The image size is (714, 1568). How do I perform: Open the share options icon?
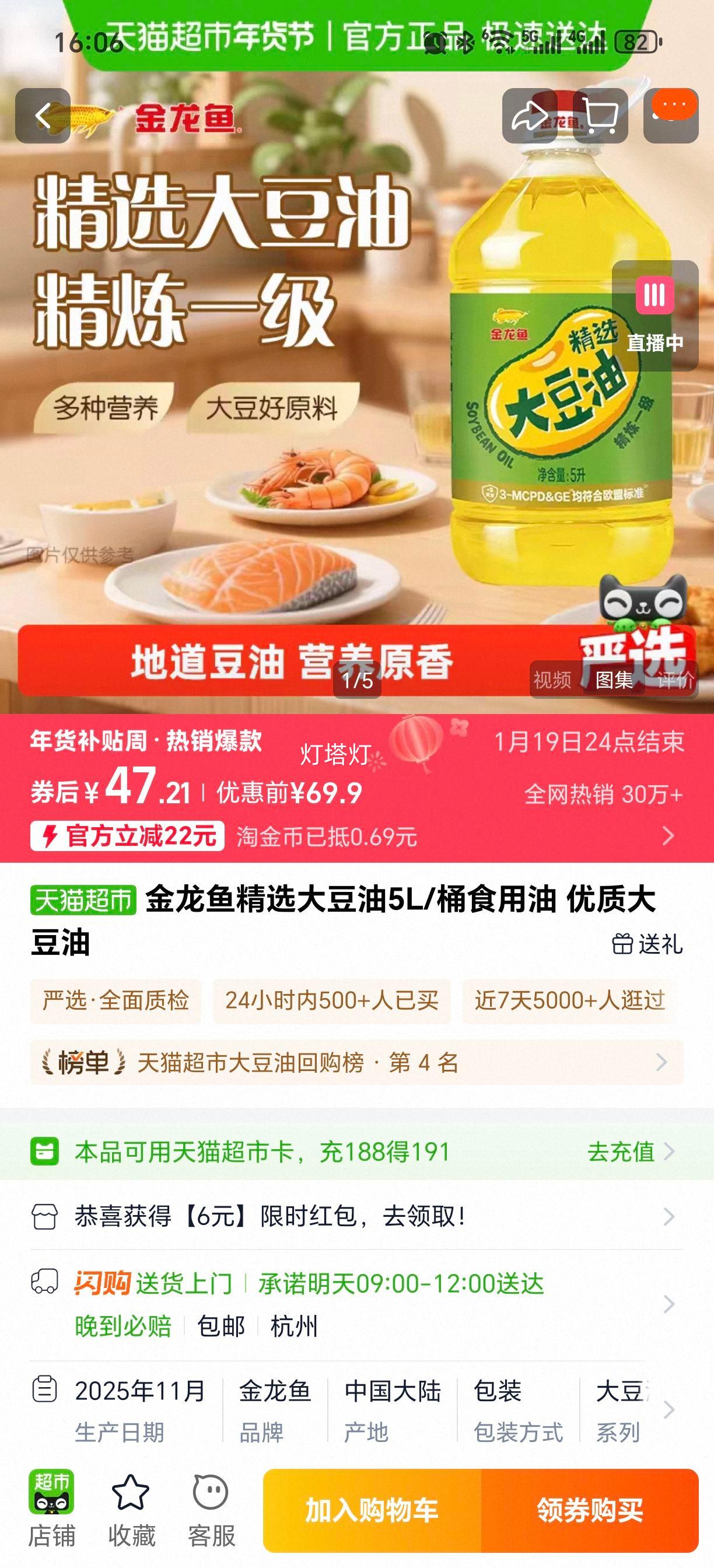pyautogui.click(x=529, y=114)
